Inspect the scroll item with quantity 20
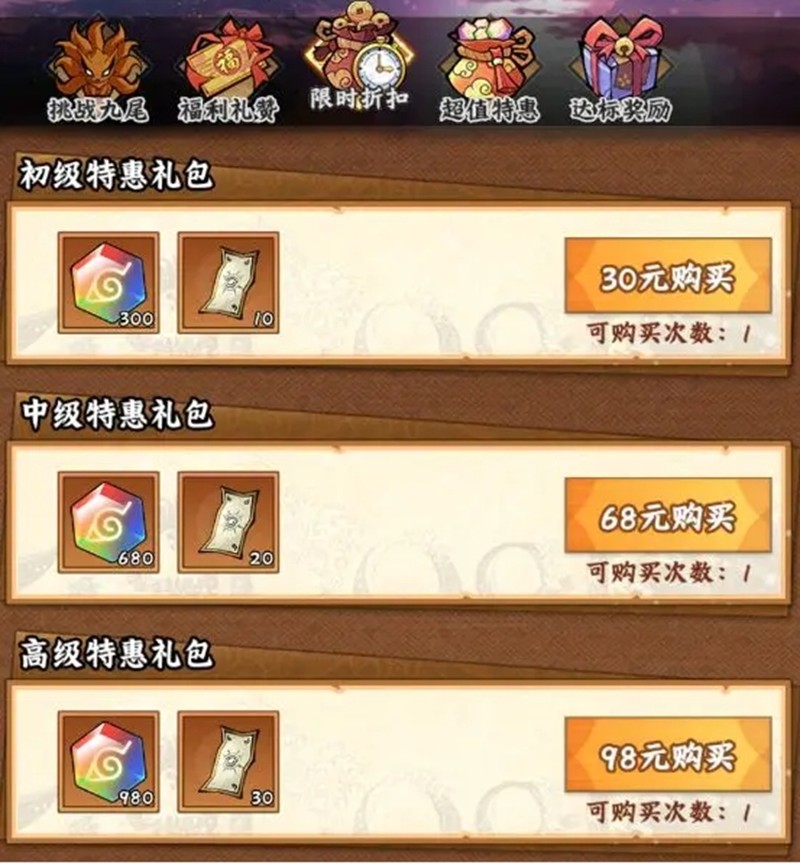 [228, 523]
